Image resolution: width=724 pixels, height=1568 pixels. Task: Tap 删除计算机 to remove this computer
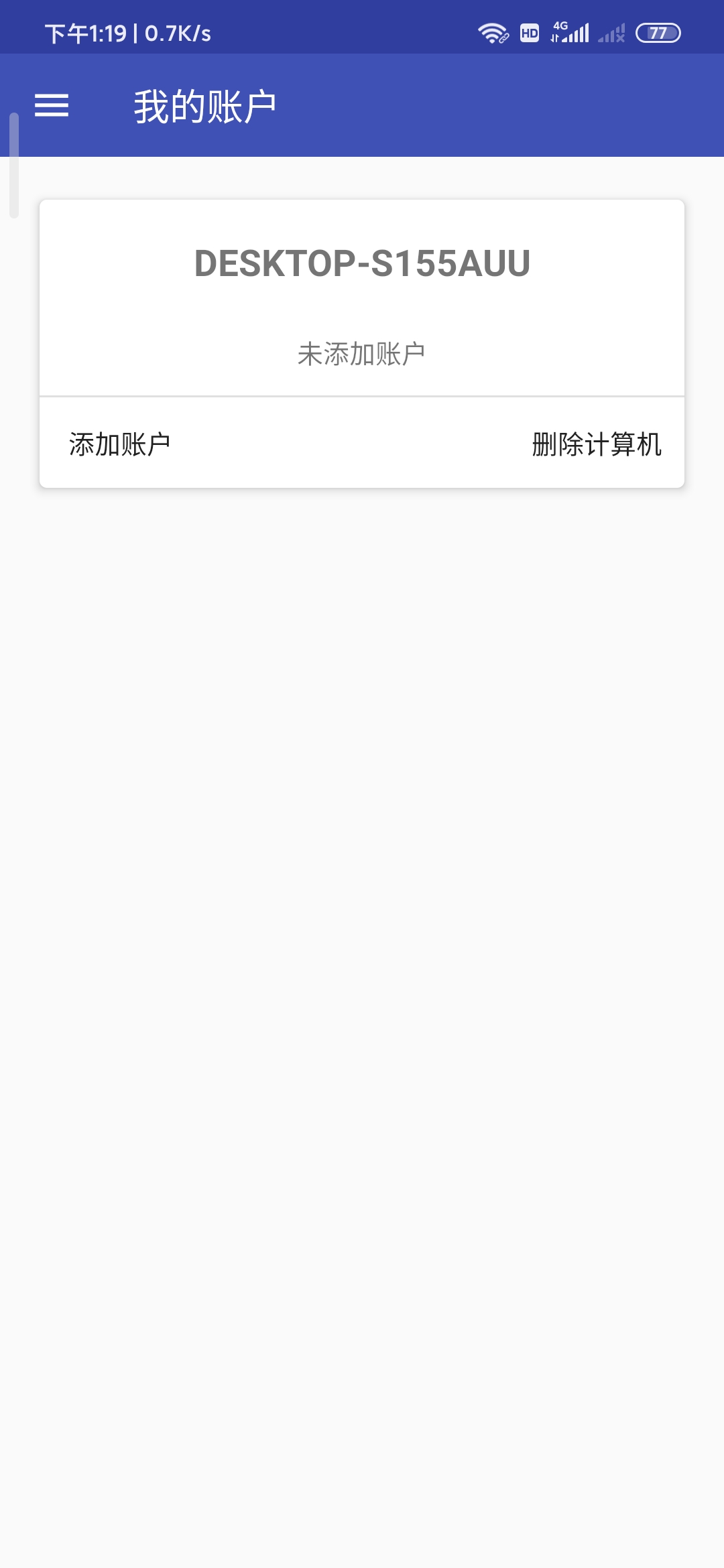point(596,444)
